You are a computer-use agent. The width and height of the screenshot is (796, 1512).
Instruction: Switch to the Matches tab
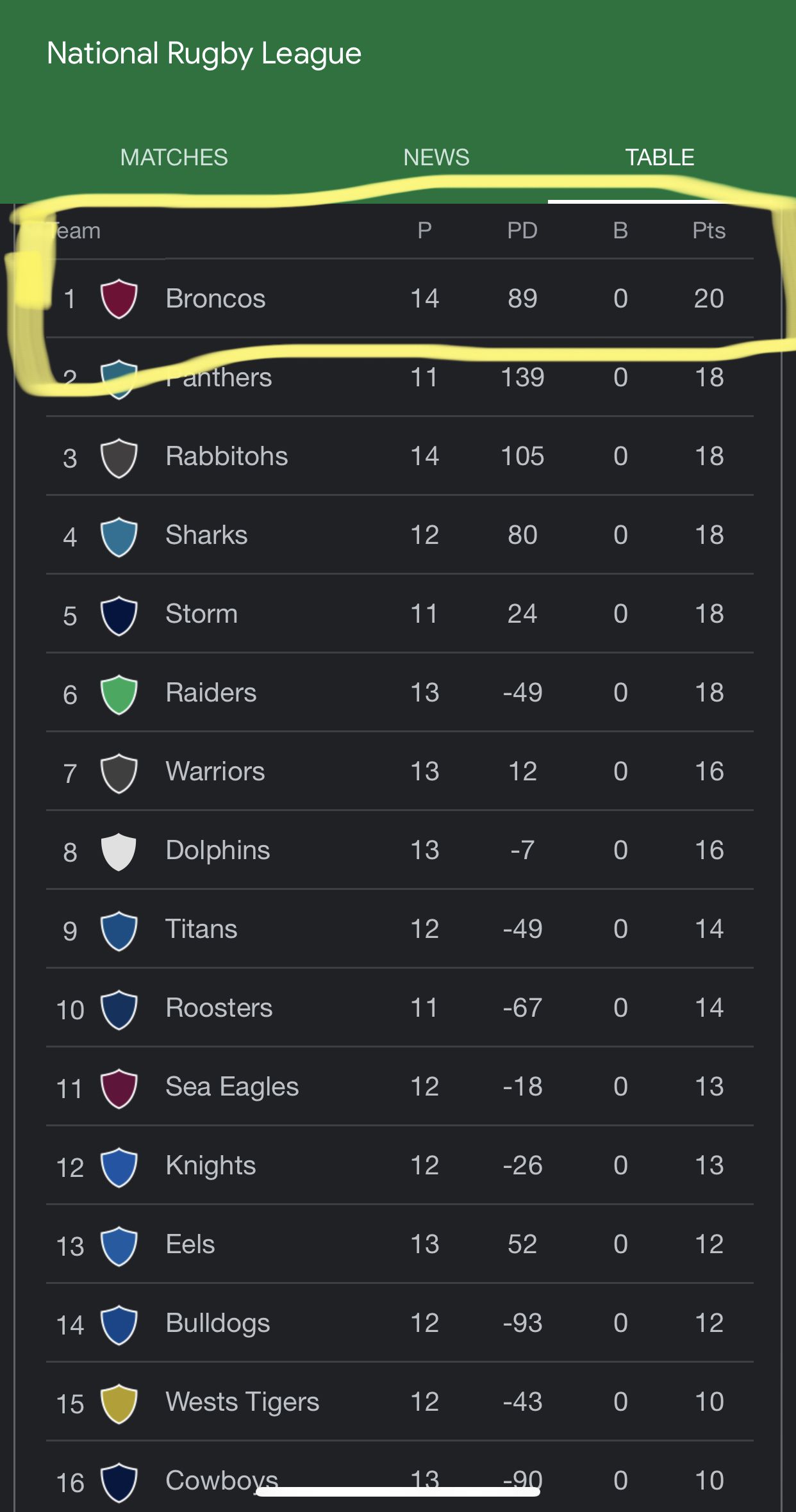[x=174, y=158]
